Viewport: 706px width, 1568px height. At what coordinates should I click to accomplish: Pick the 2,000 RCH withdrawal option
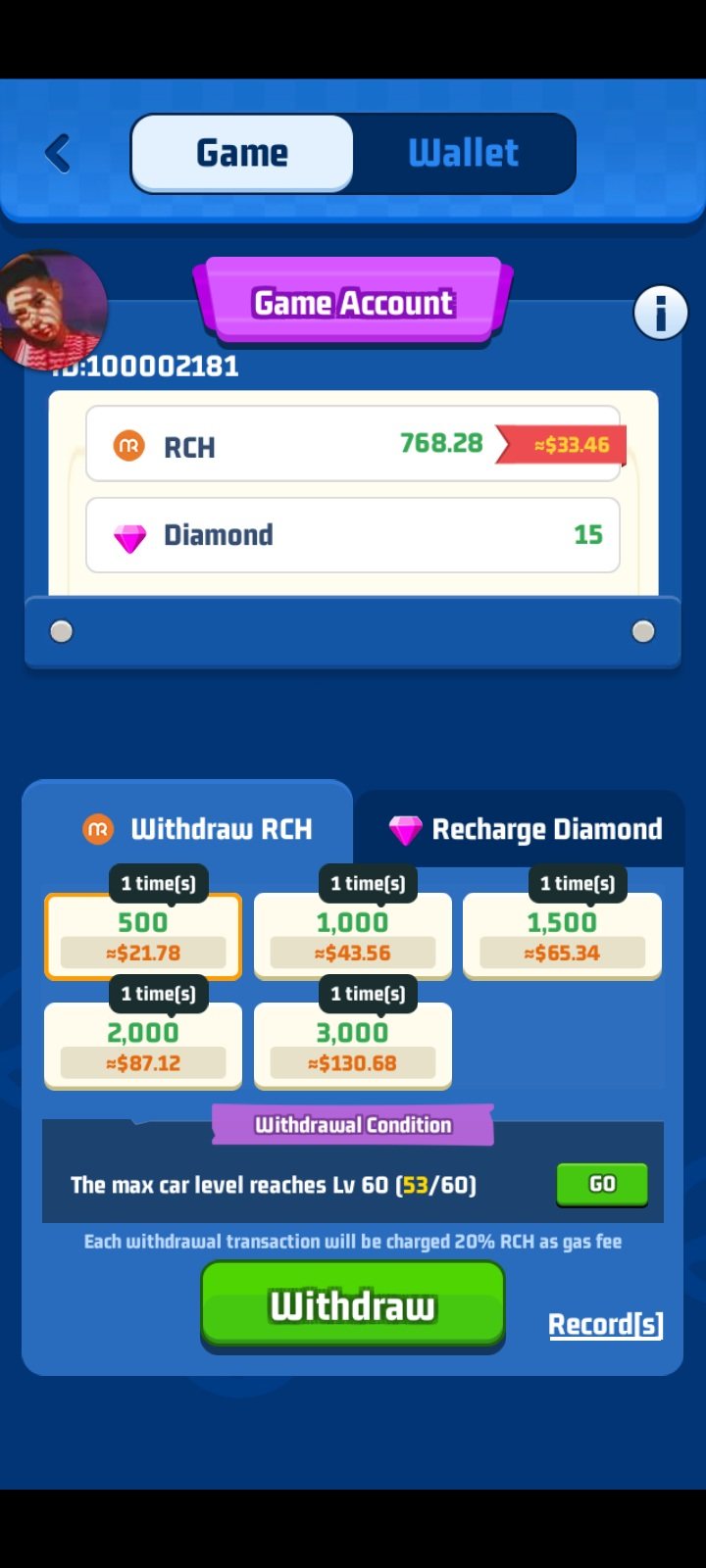[143, 1046]
